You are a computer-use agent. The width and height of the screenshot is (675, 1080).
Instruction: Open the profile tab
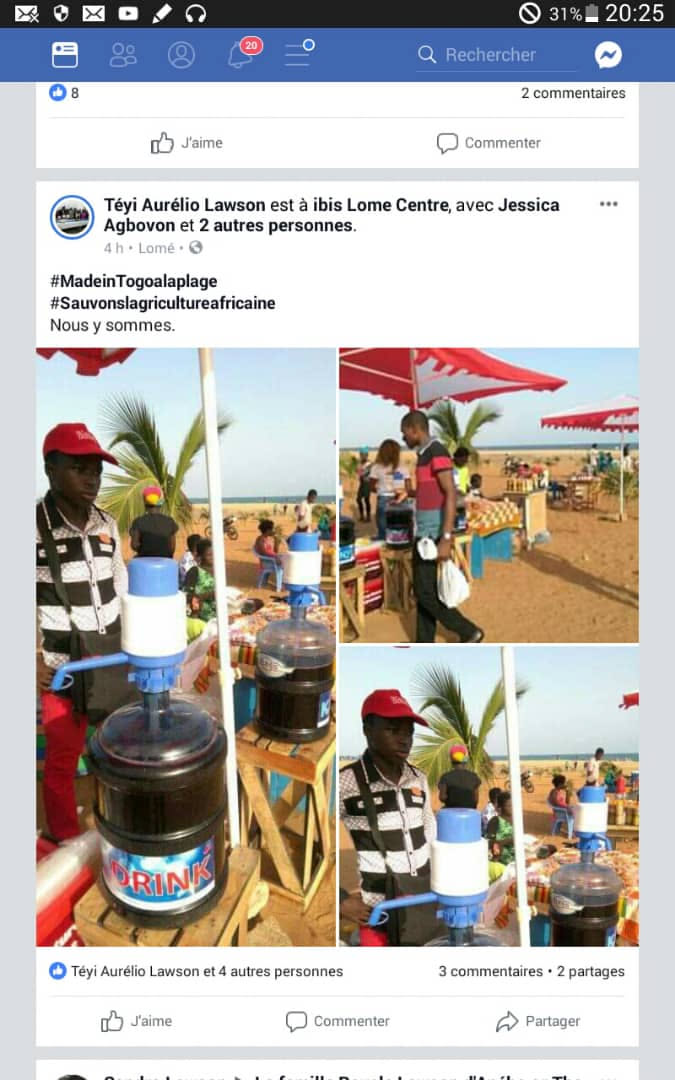pyautogui.click(x=181, y=55)
